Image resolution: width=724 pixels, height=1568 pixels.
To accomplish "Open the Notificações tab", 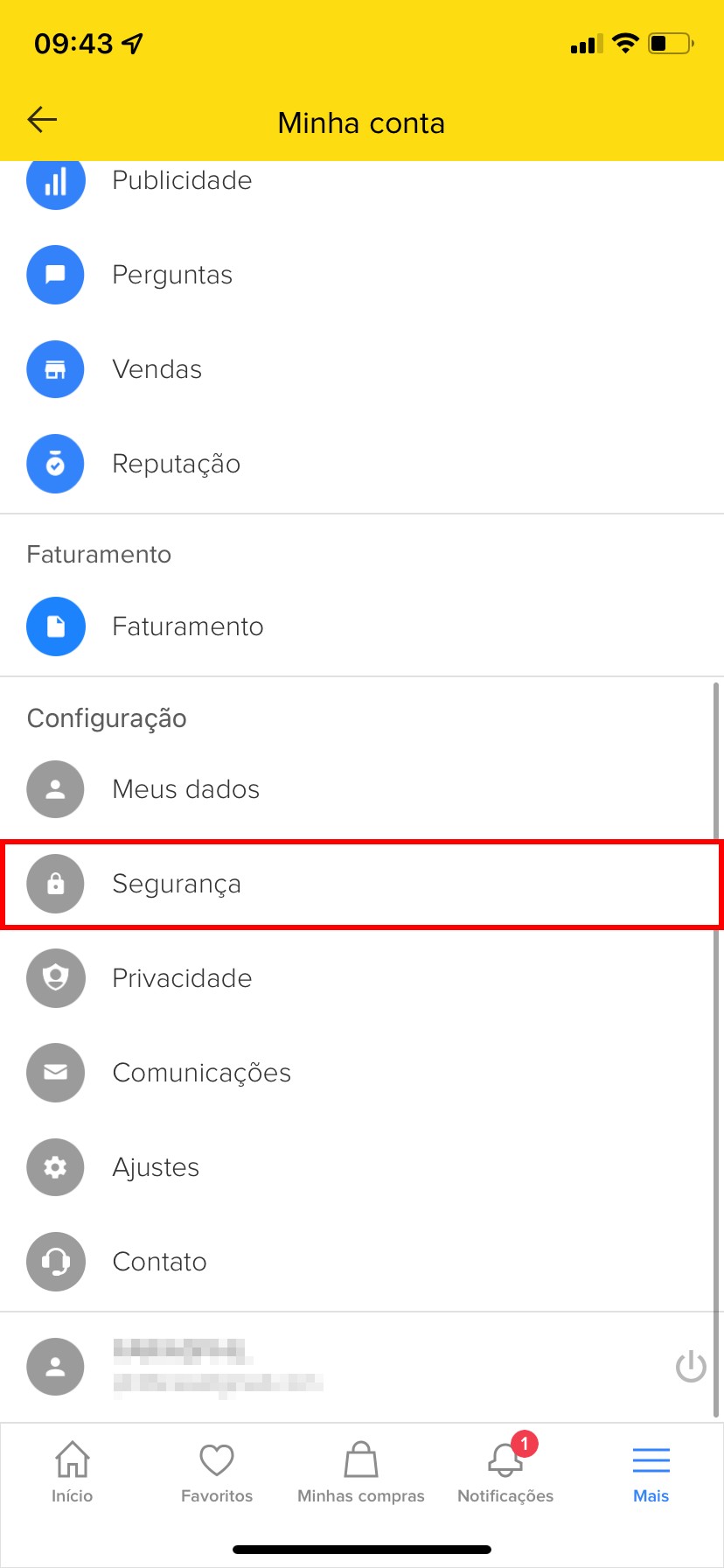I will click(505, 1473).
